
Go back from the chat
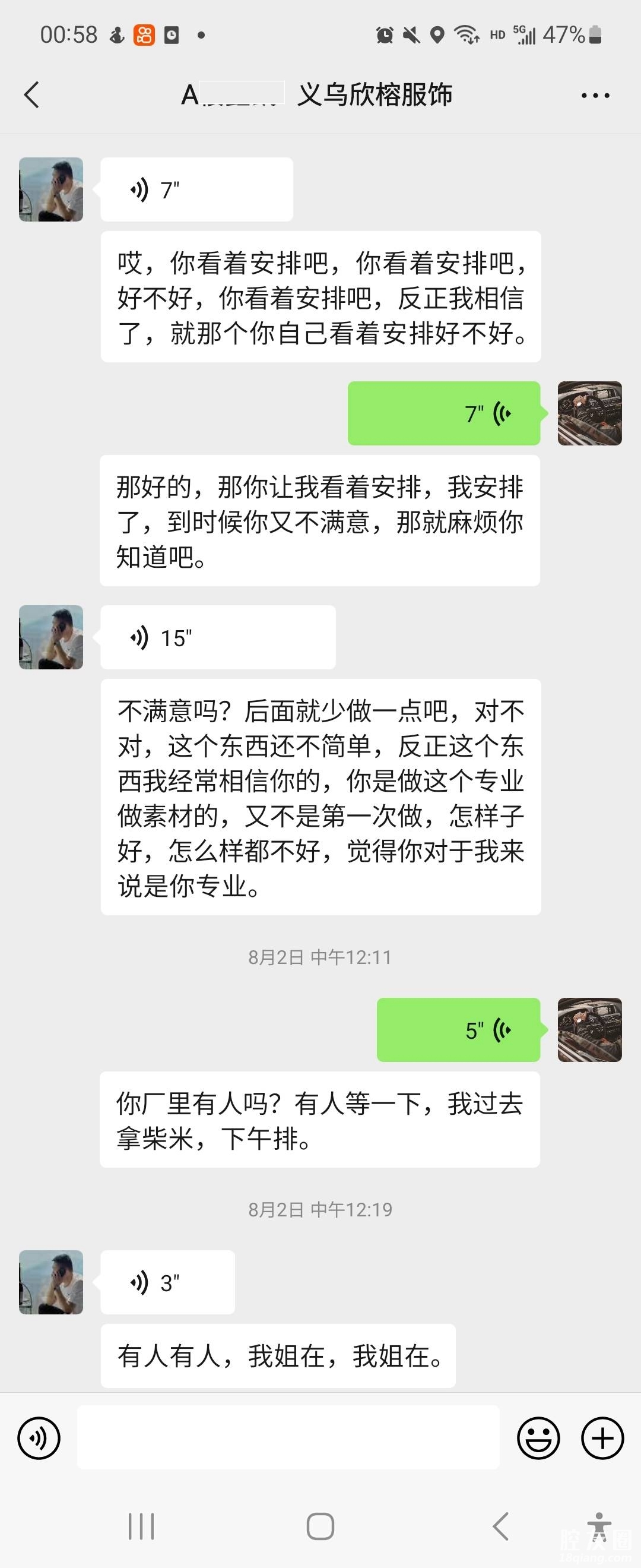31,95
